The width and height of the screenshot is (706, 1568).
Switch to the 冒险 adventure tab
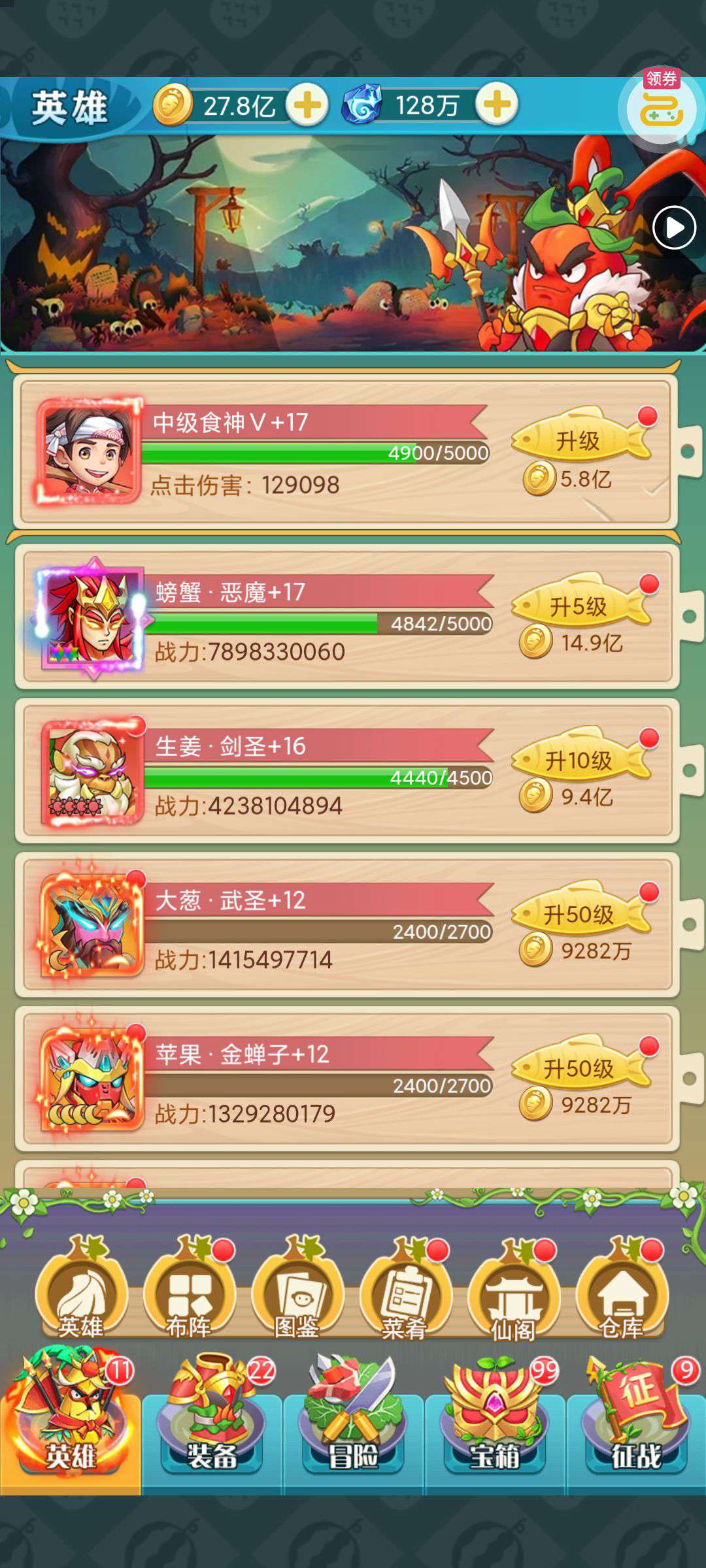[353, 1424]
